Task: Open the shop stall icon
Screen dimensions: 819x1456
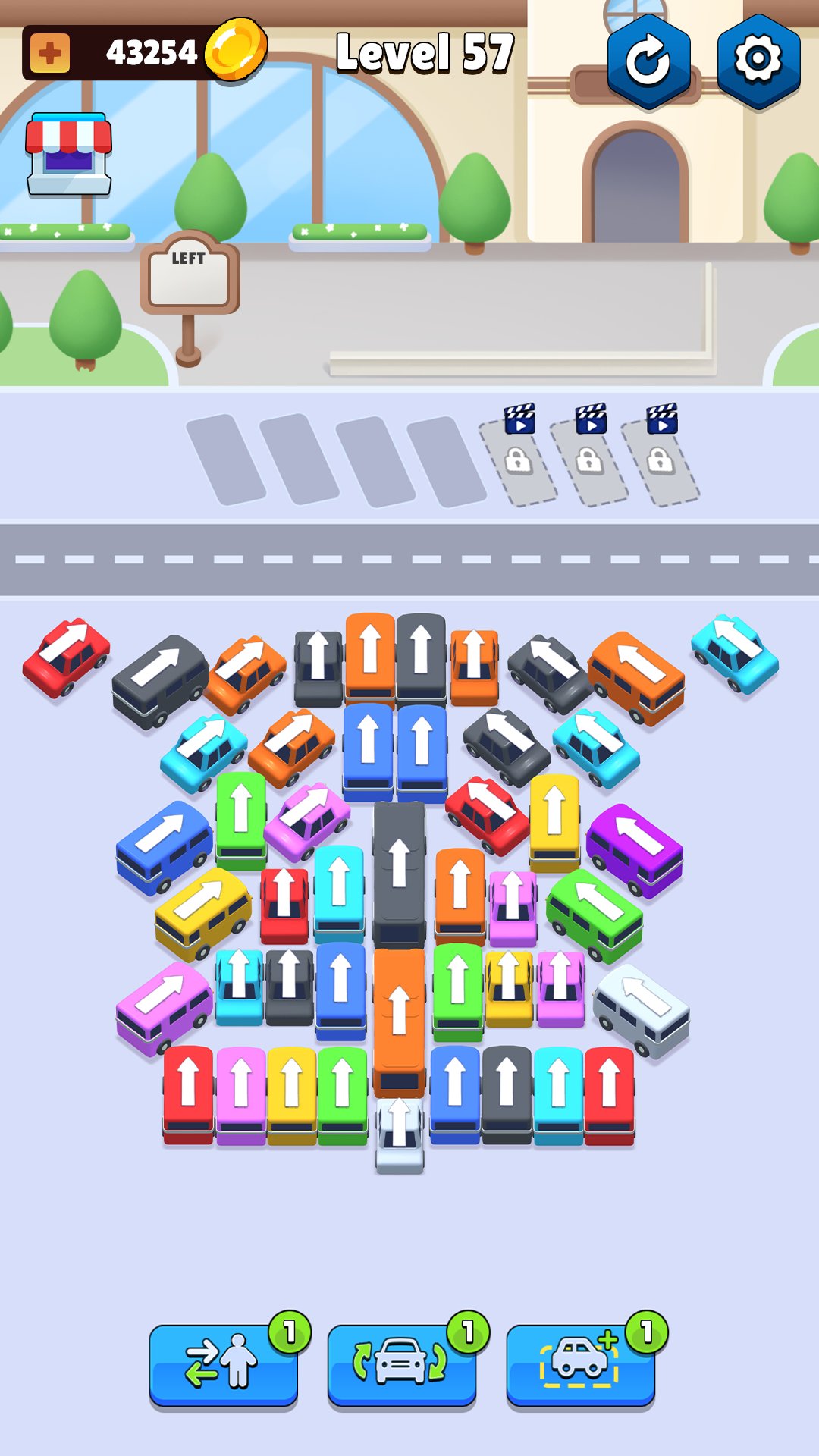Action: [x=69, y=155]
